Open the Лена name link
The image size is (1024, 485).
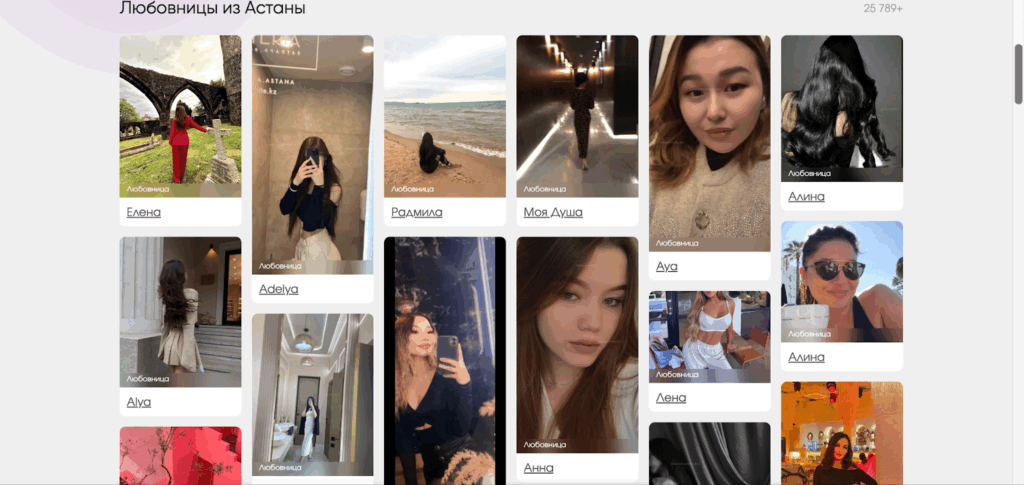click(x=671, y=397)
